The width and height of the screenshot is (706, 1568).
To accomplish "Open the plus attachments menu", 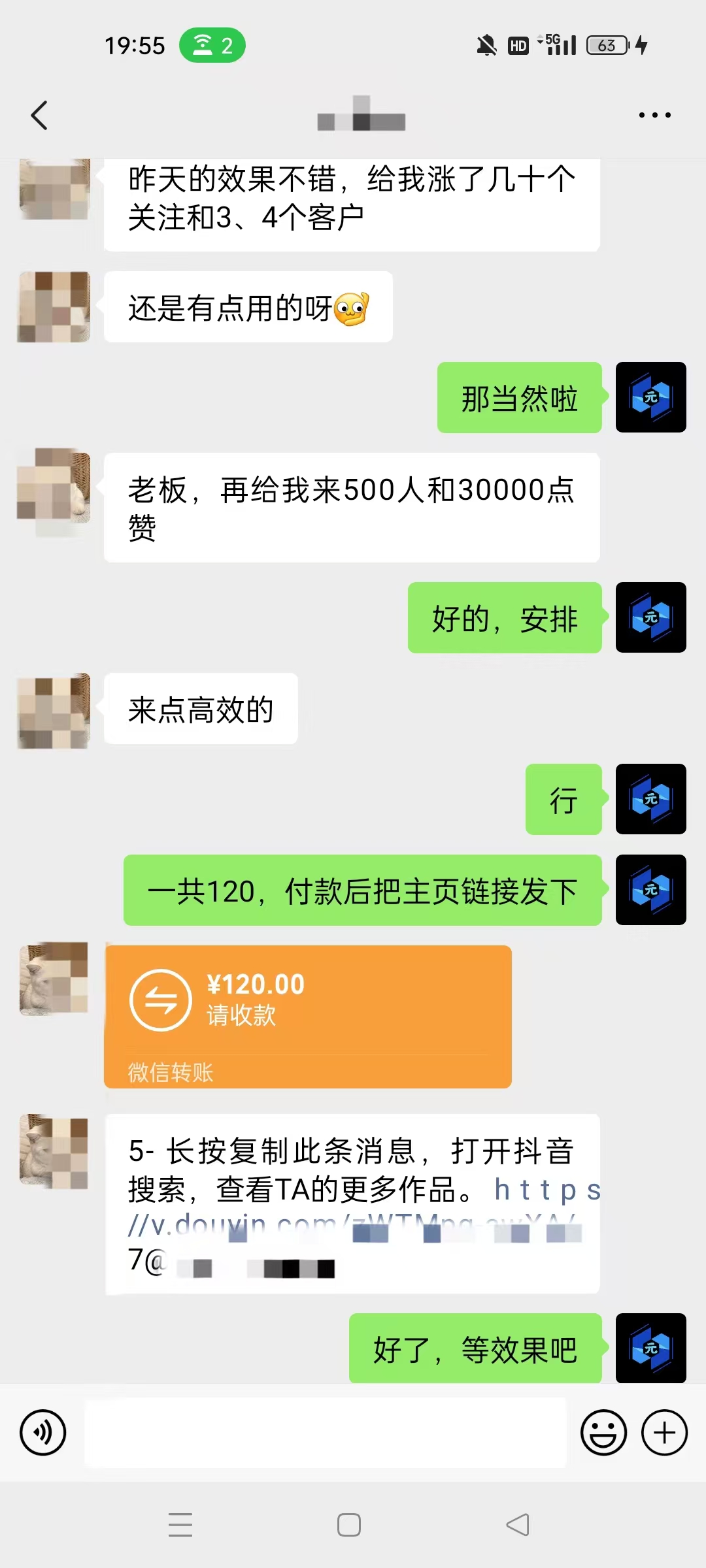I will tap(664, 1432).
